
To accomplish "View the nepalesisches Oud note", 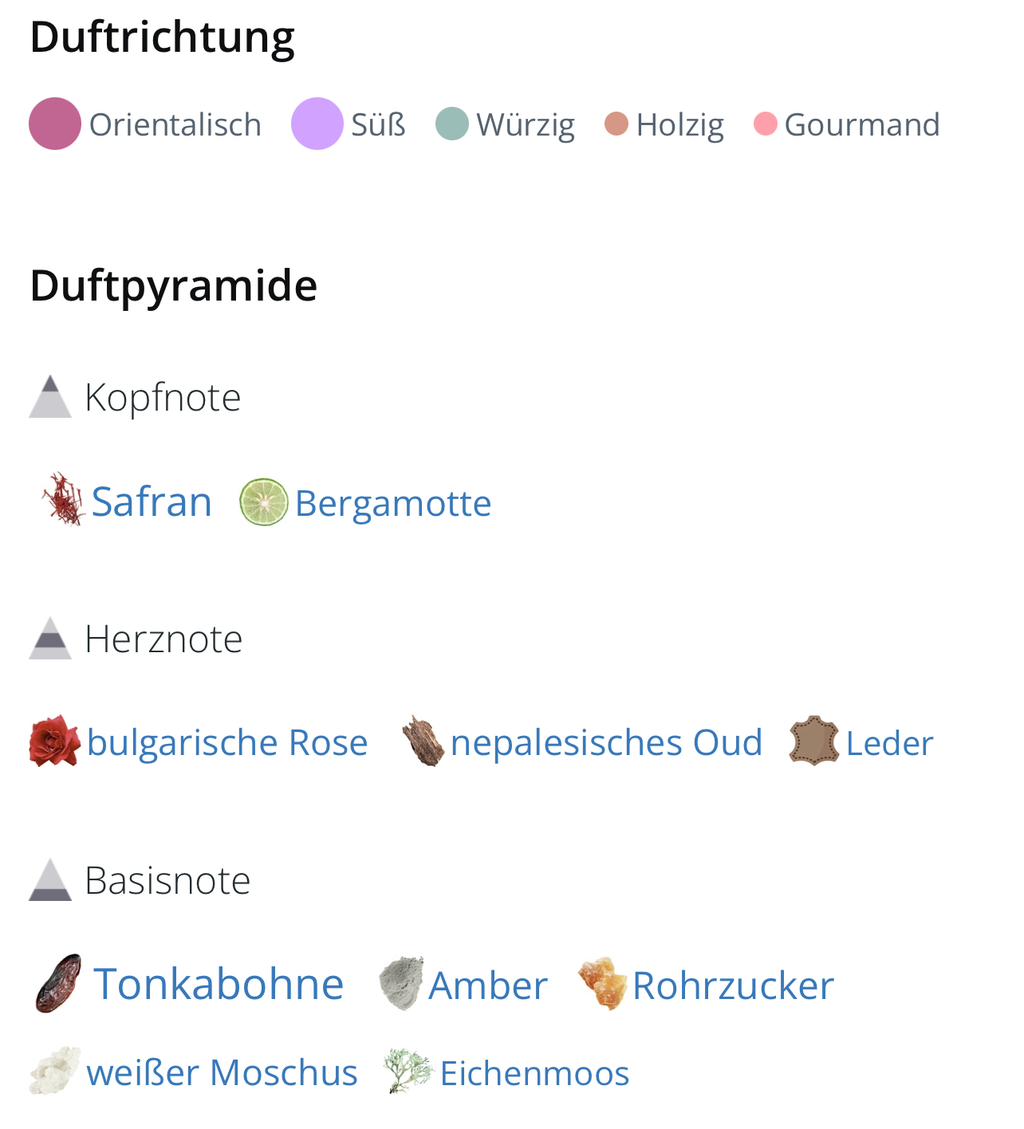I will coord(606,742).
